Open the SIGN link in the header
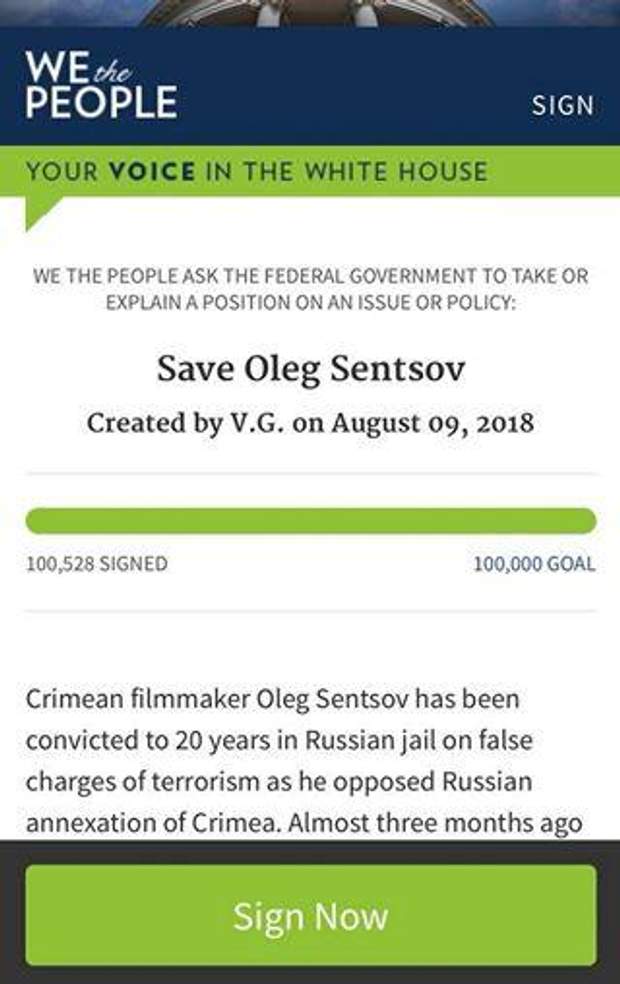Viewport: 620px width, 984px height. (x=562, y=105)
